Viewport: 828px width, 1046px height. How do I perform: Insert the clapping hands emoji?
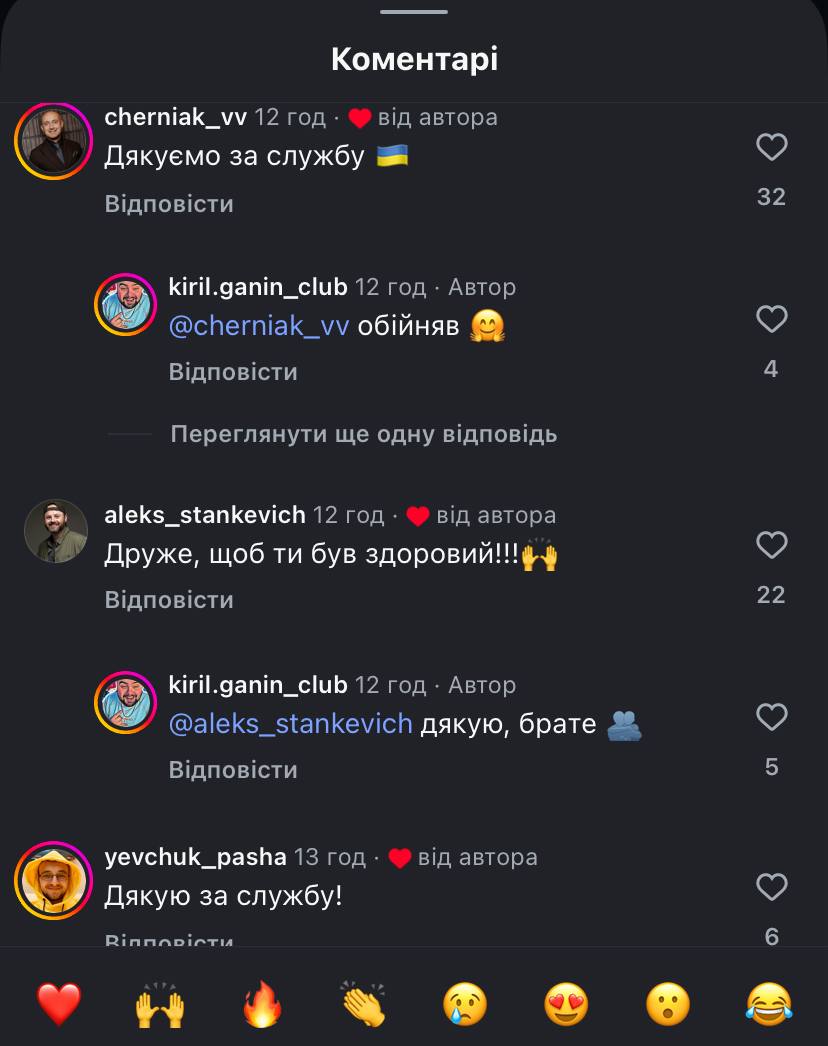pos(363,1003)
